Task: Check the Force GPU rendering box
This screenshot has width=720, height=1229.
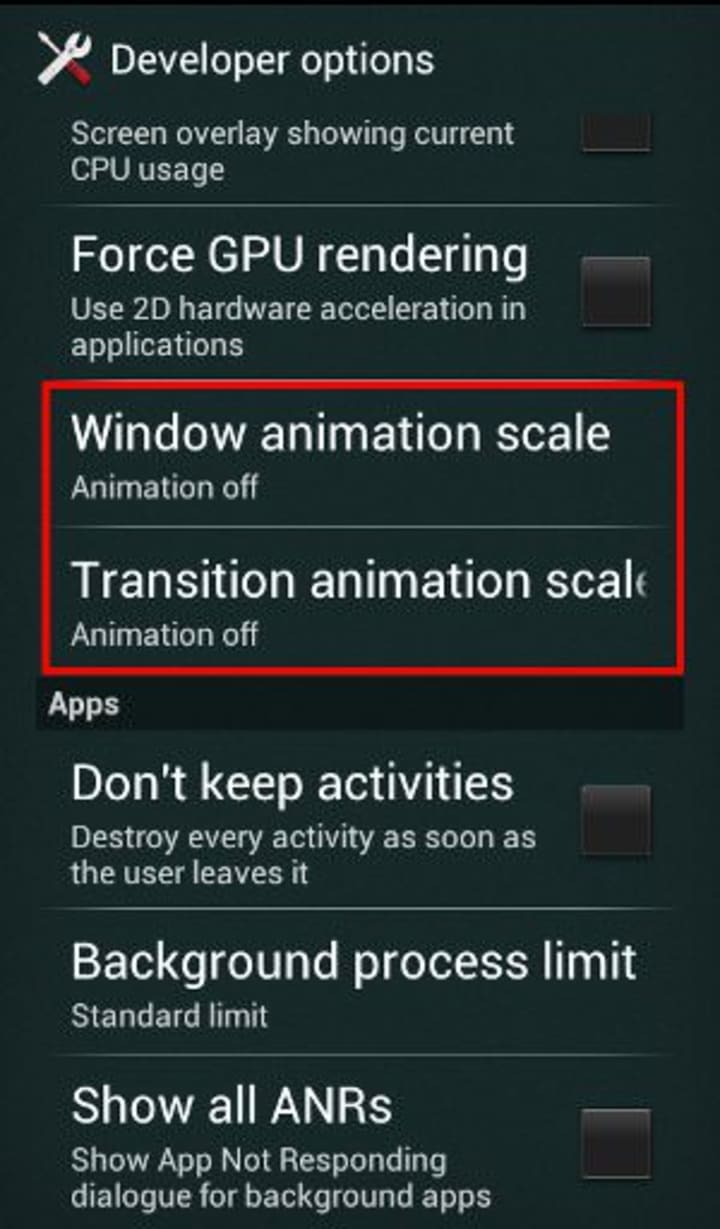Action: point(616,291)
